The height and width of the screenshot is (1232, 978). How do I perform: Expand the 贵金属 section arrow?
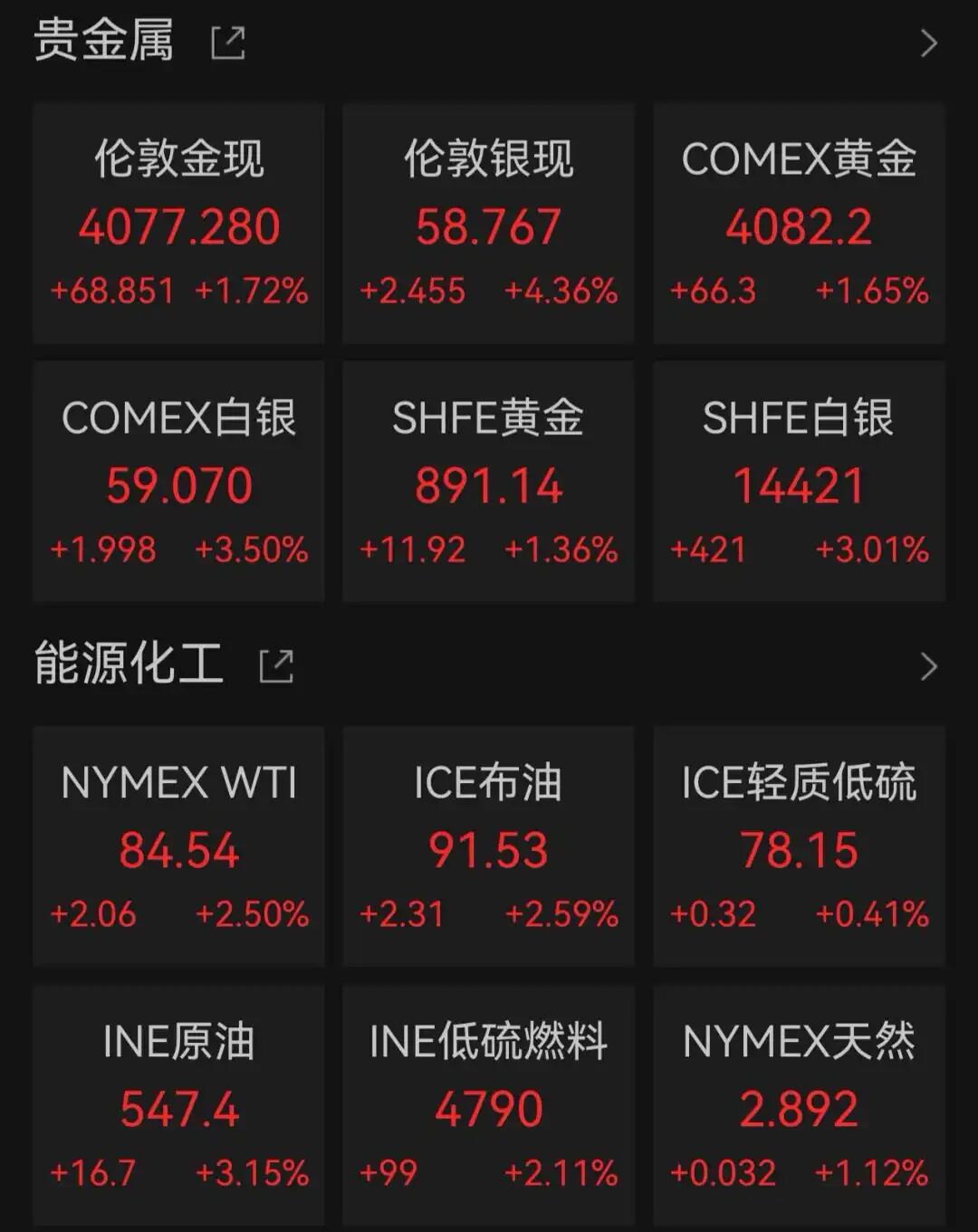(x=928, y=43)
